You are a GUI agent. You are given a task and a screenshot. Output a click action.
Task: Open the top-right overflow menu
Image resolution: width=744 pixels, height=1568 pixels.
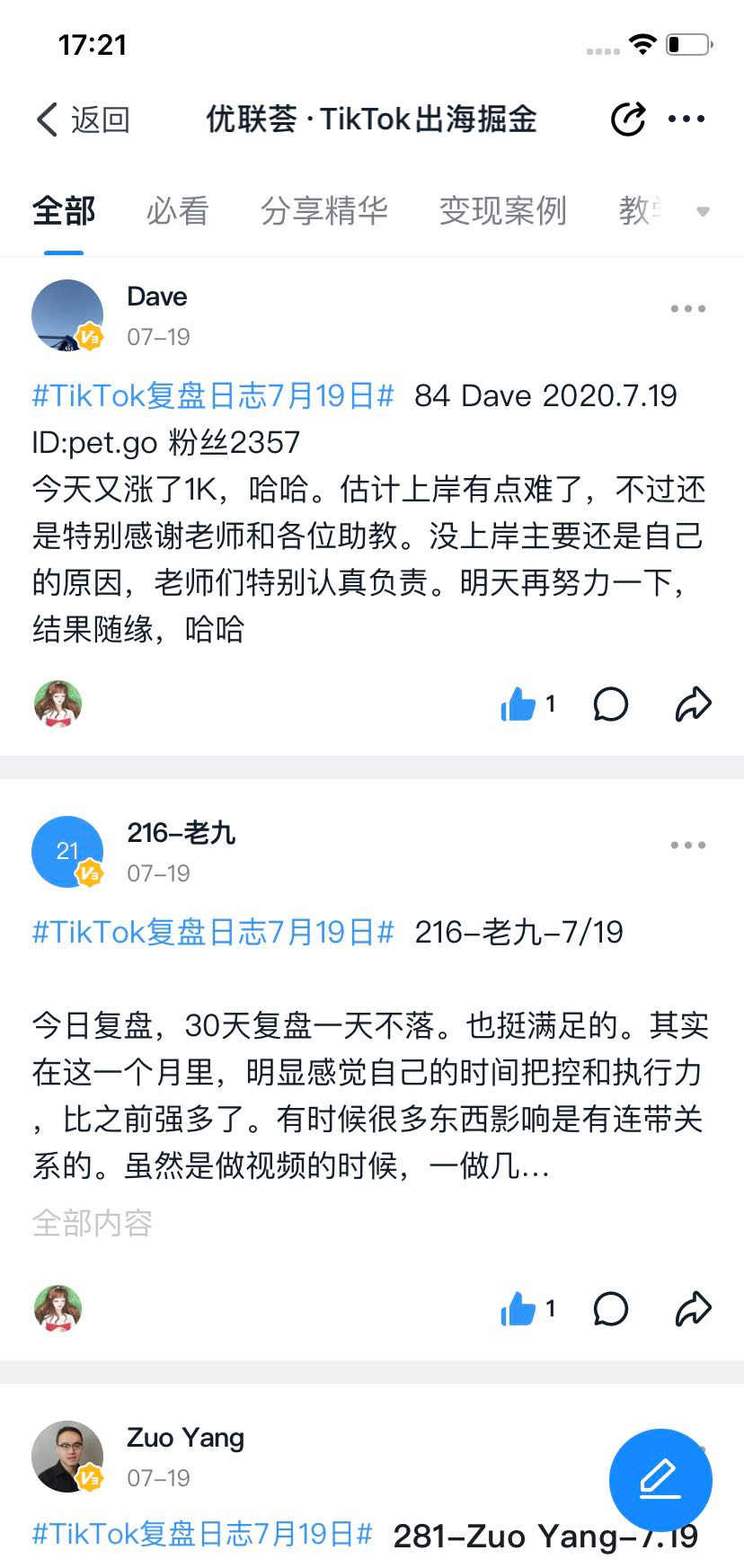[686, 119]
